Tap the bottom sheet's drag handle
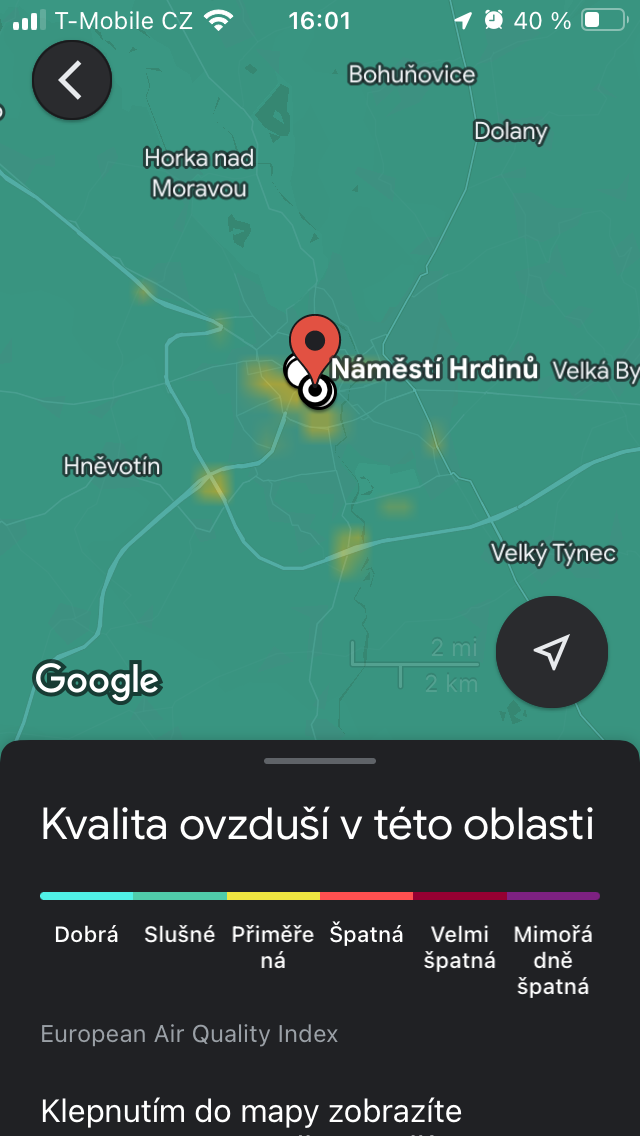This screenshot has width=640, height=1136. pyautogui.click(x=320, y=761)
